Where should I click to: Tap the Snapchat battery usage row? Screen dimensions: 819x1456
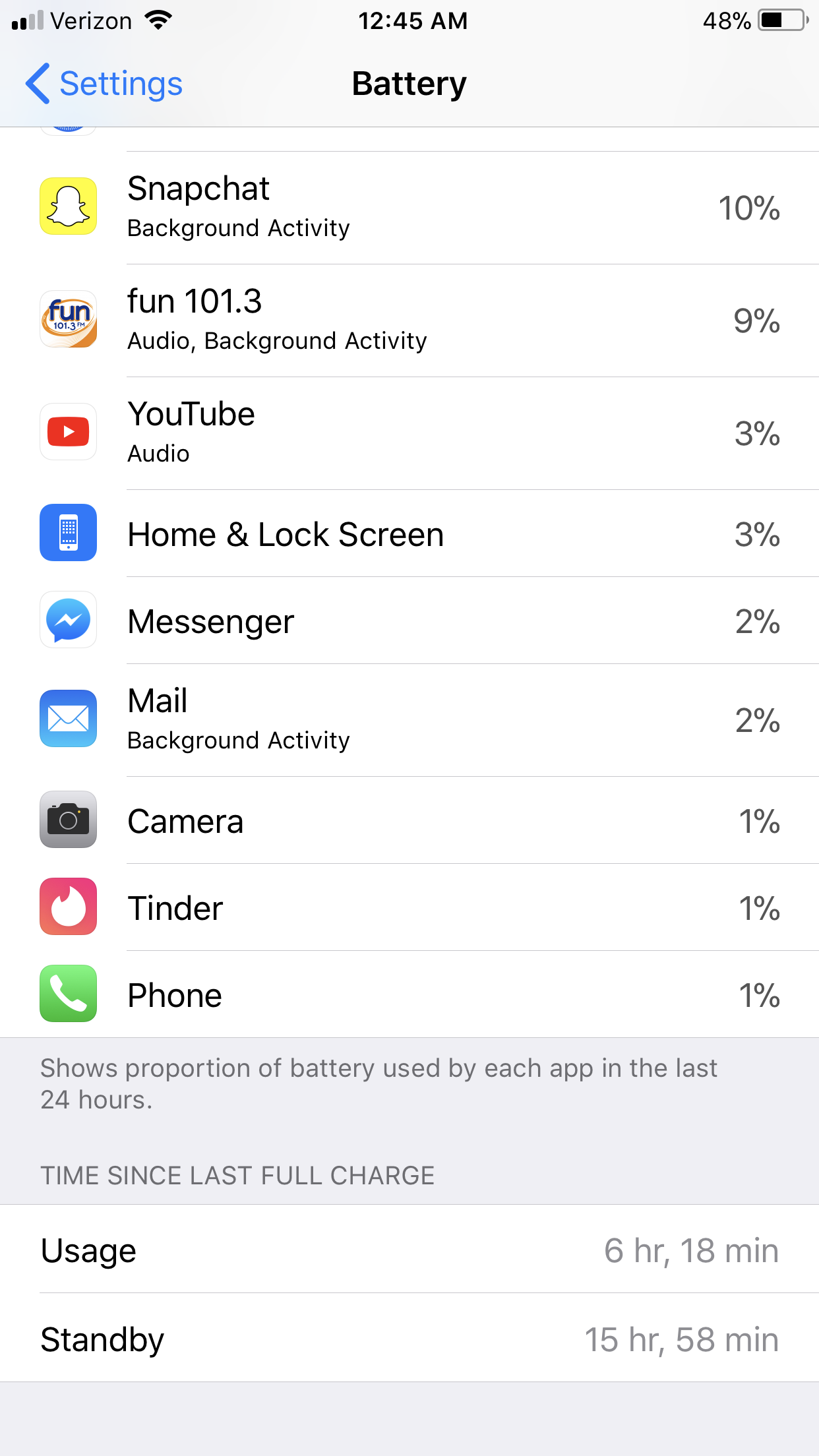click(409, 208)
